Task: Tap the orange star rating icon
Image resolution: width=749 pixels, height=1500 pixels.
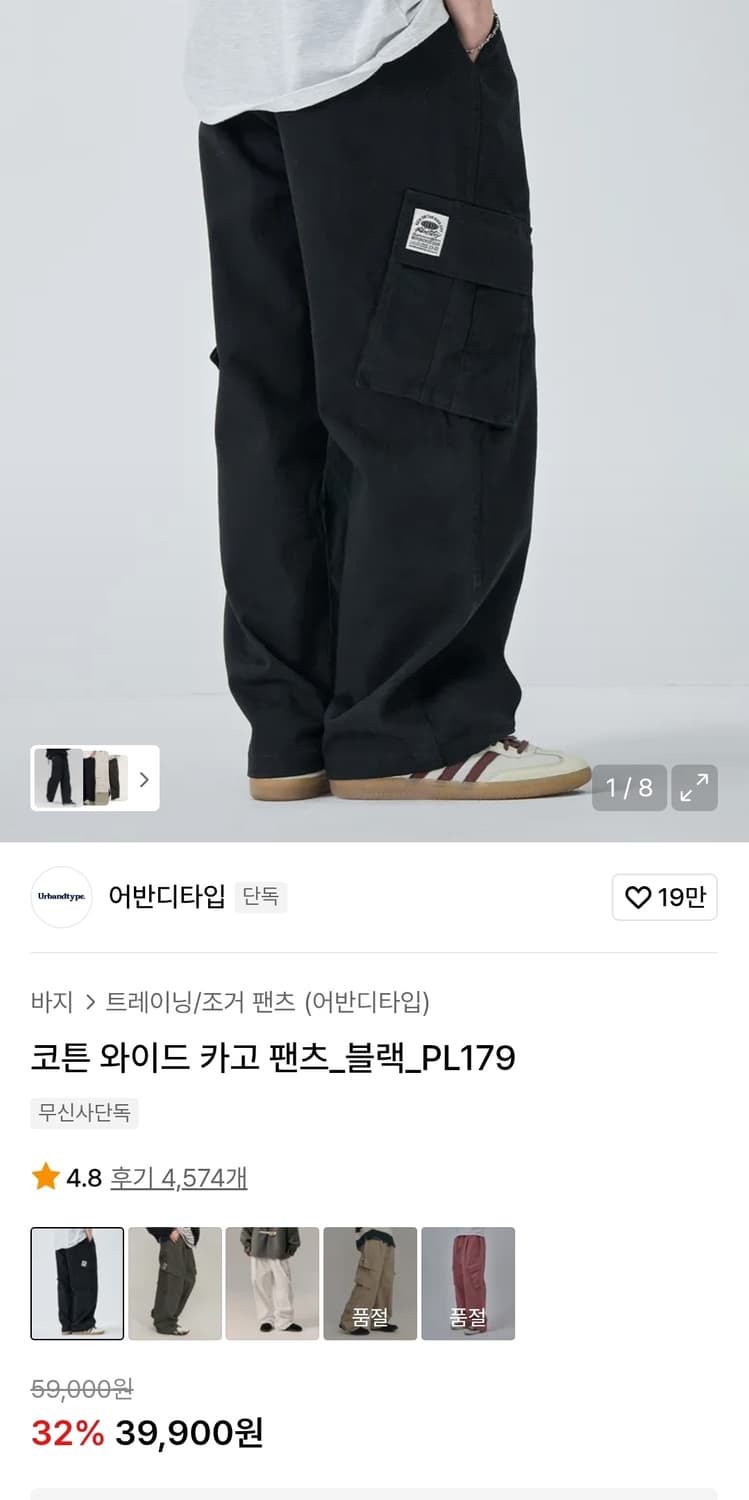Action: pos(43,1178)
